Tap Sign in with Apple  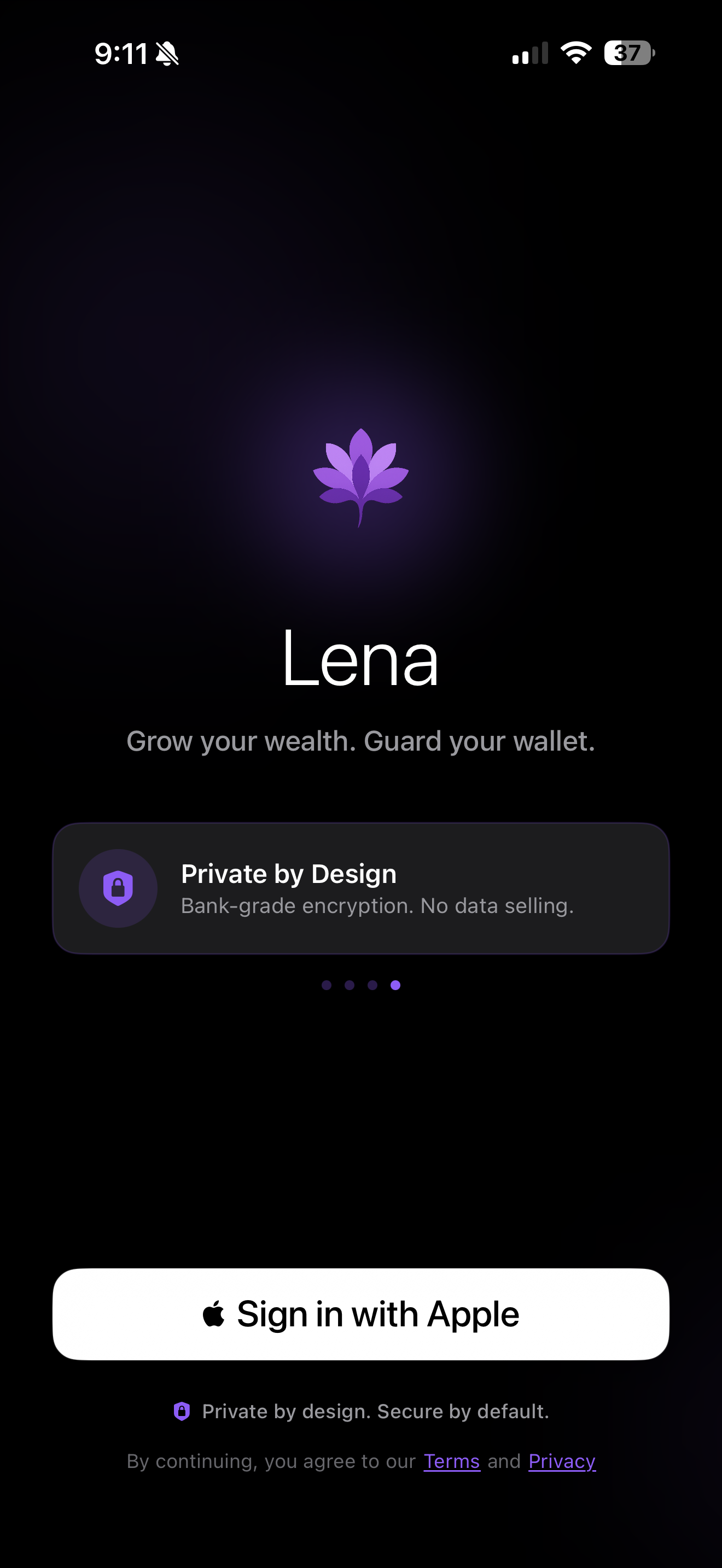point(361,1313)
